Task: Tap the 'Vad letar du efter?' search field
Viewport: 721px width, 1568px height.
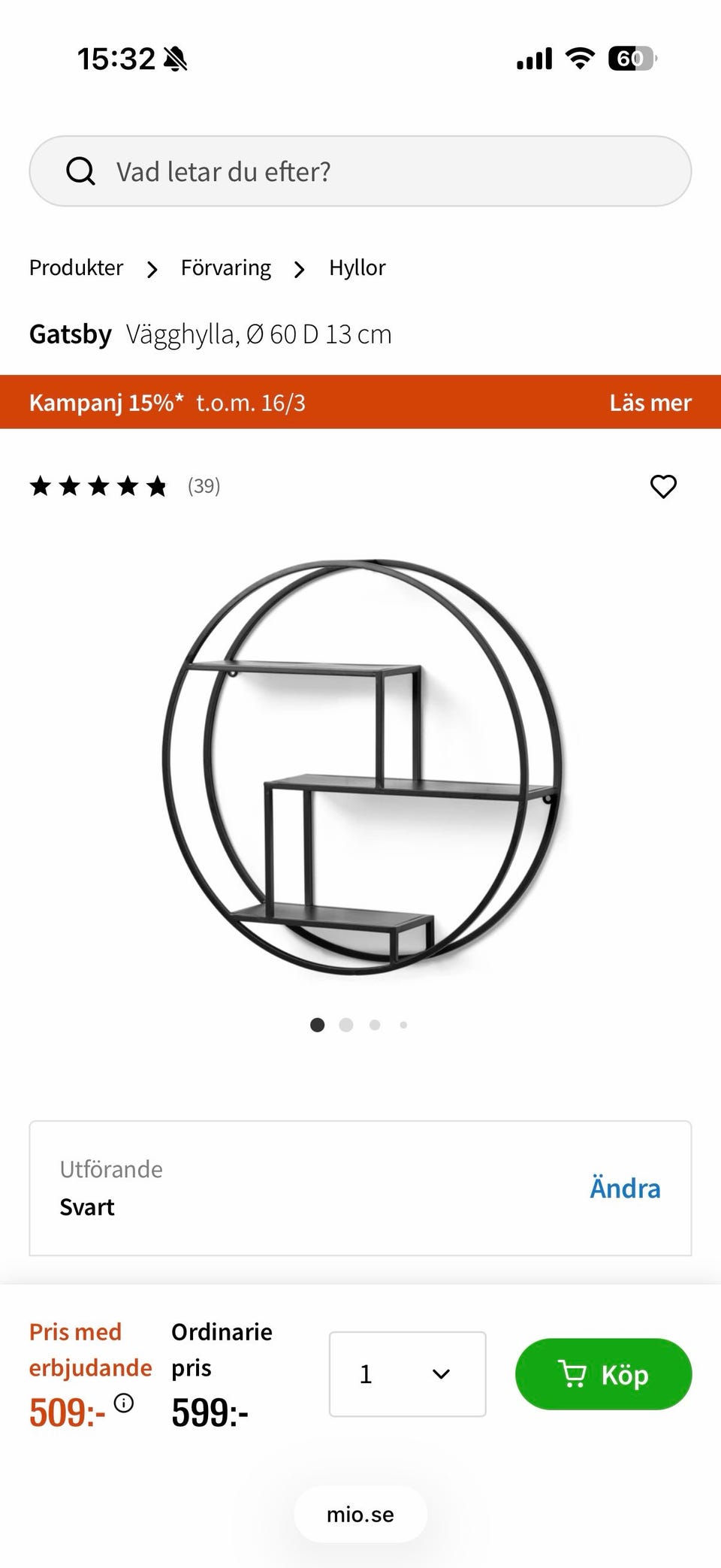Action: click(x=360, y=171)
